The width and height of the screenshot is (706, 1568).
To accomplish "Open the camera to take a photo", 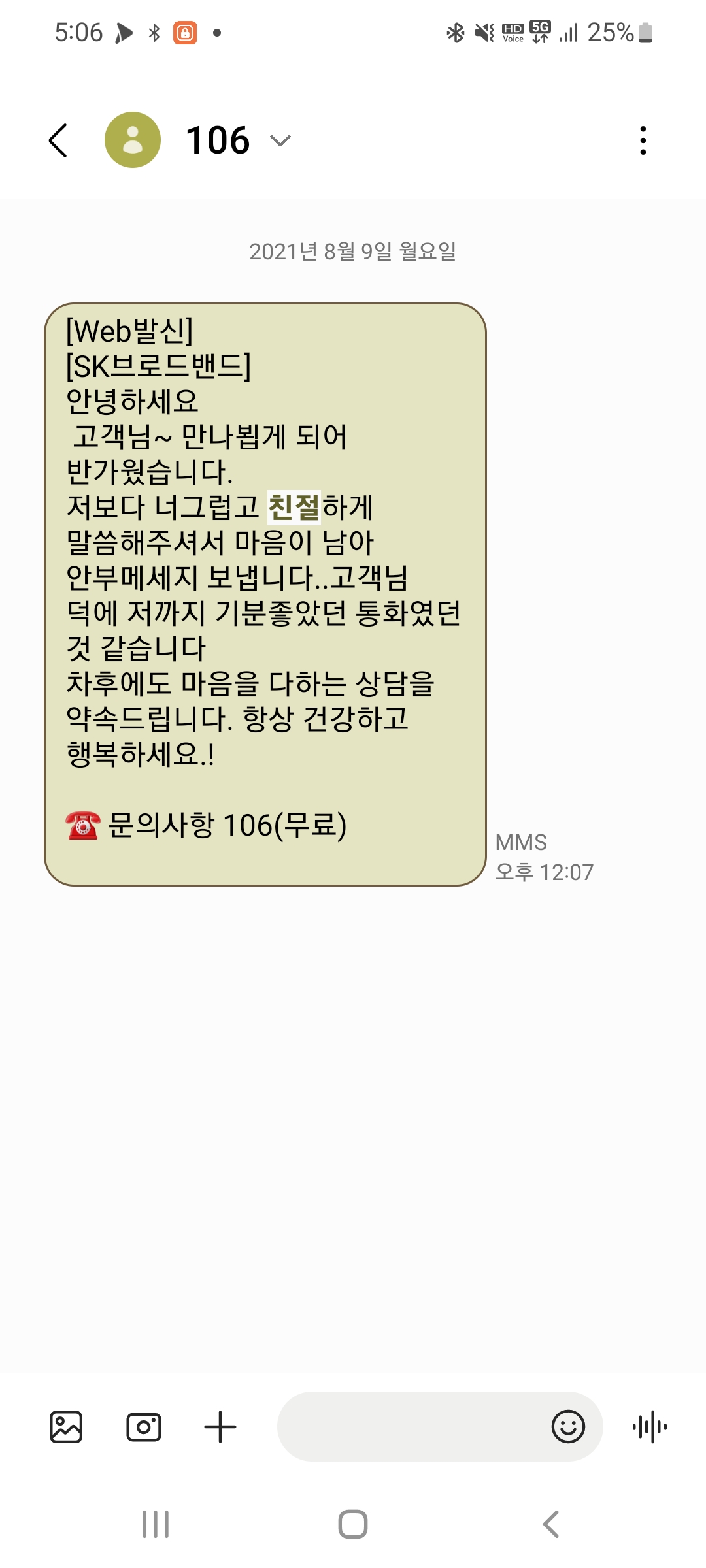I will [144, 1426].
